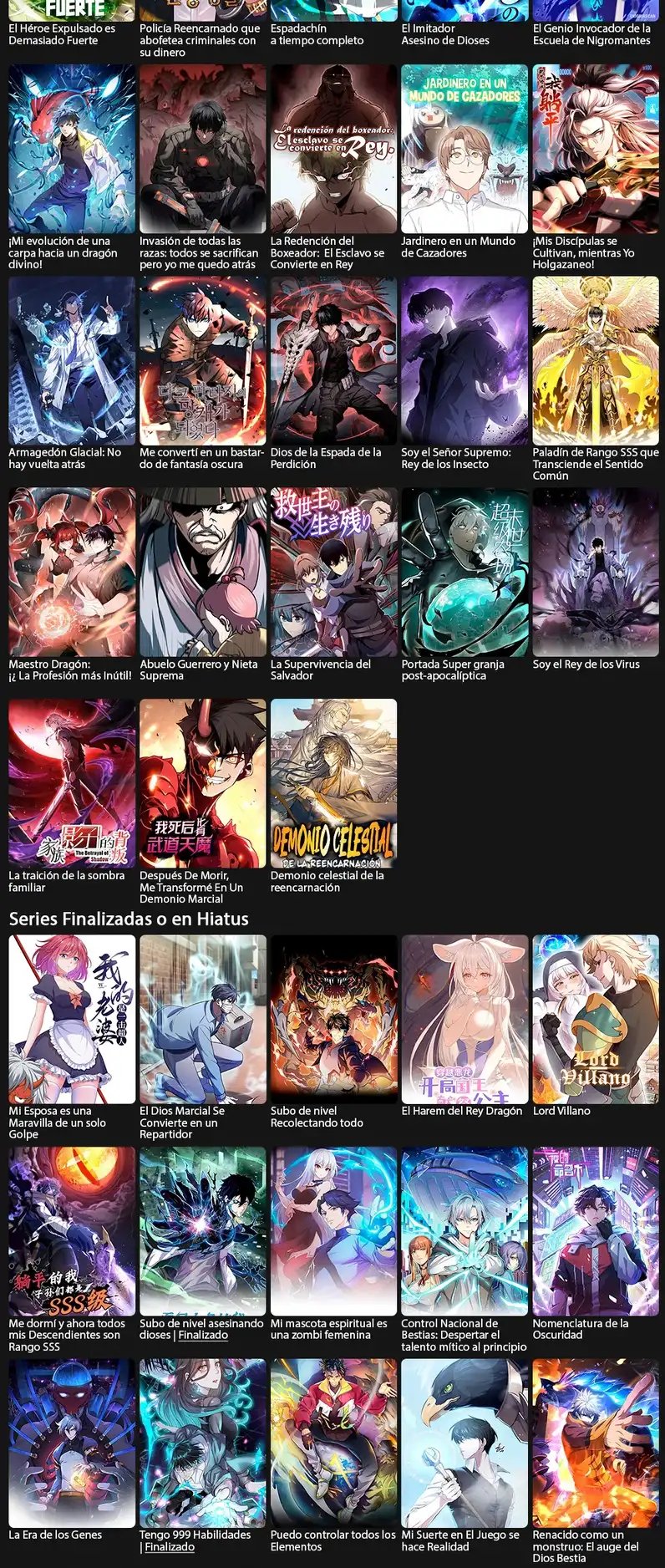View 'Subo de nivel asesinando dioses' finalizado
The width and height of the screenshot is (665, 1568).
coord(203,1231)
